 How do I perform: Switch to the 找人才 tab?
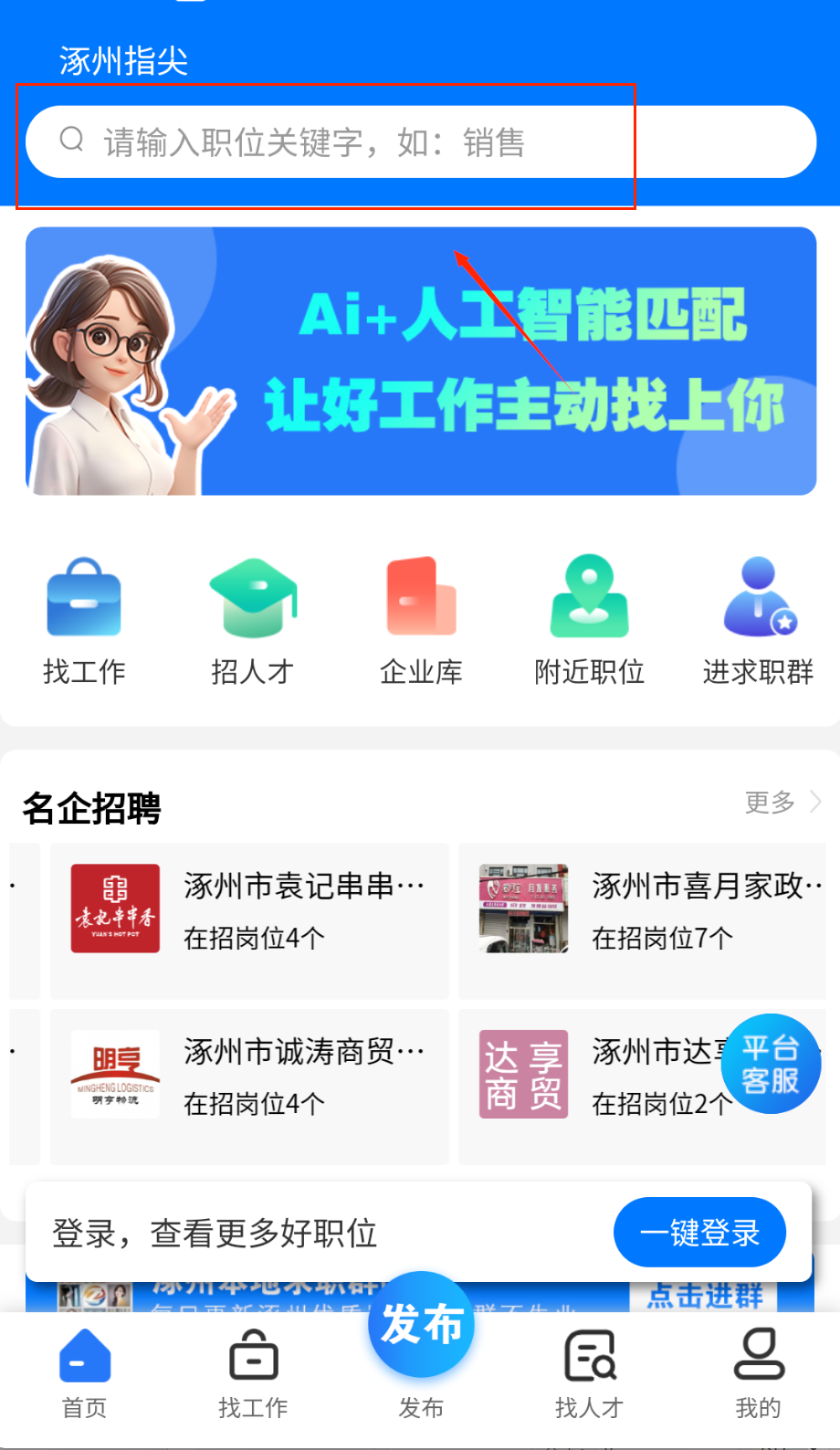point(589,1374)
